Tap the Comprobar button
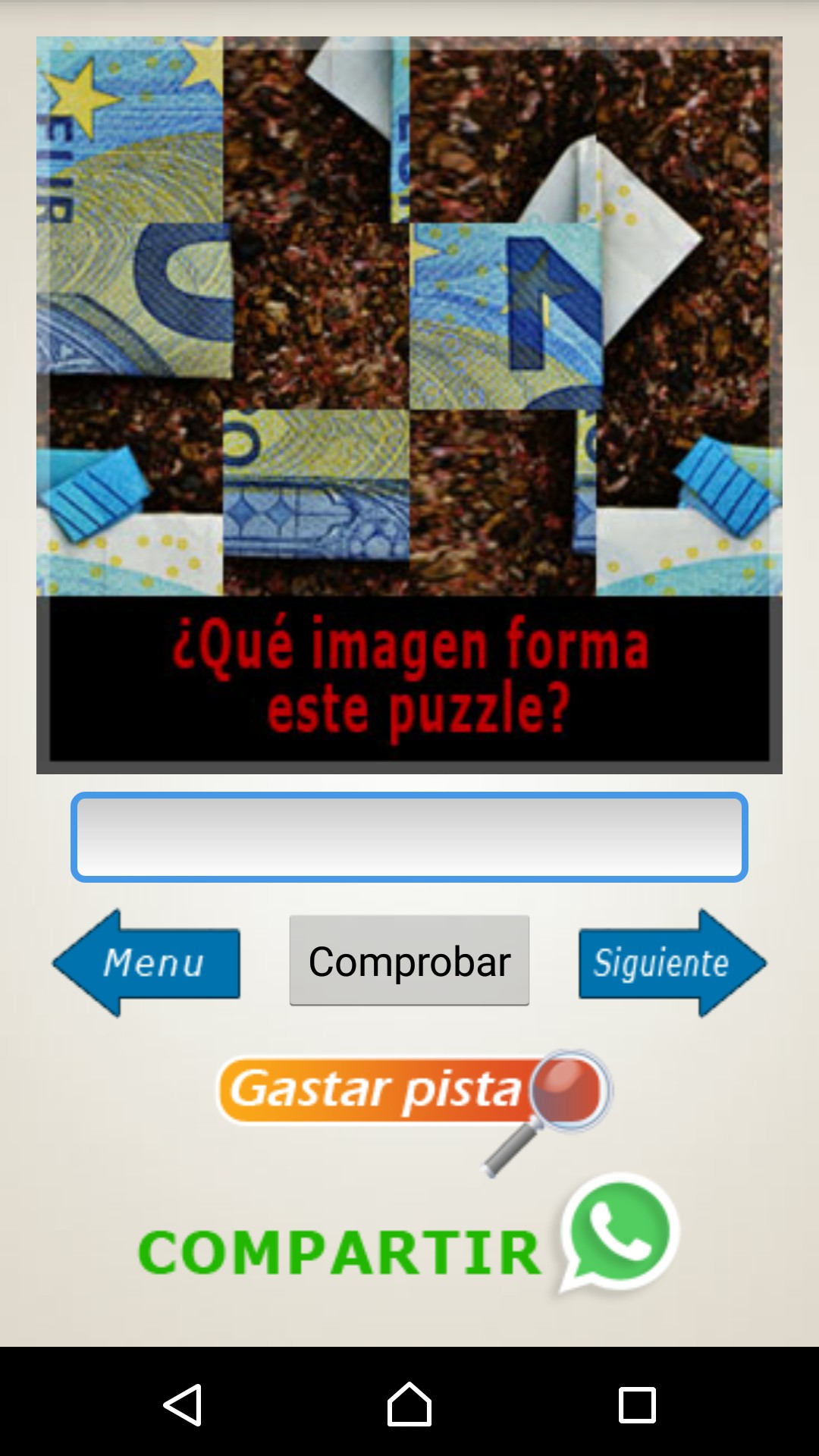The height and width of the screenshot is (1456, 819). tap(409, 961)
